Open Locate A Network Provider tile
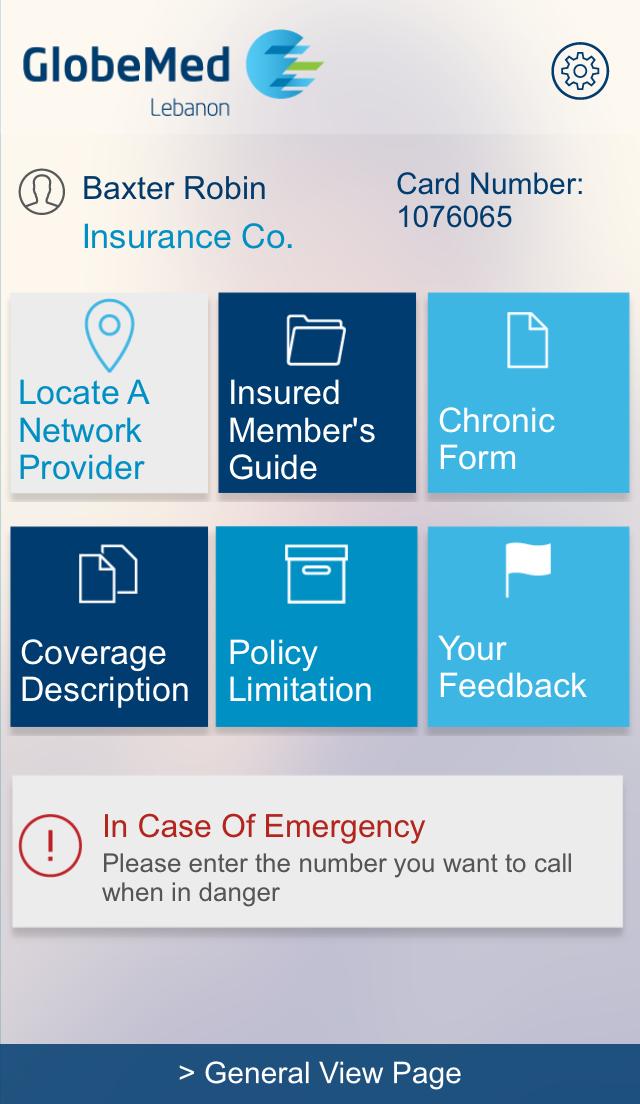 click(x=109, y=393)
